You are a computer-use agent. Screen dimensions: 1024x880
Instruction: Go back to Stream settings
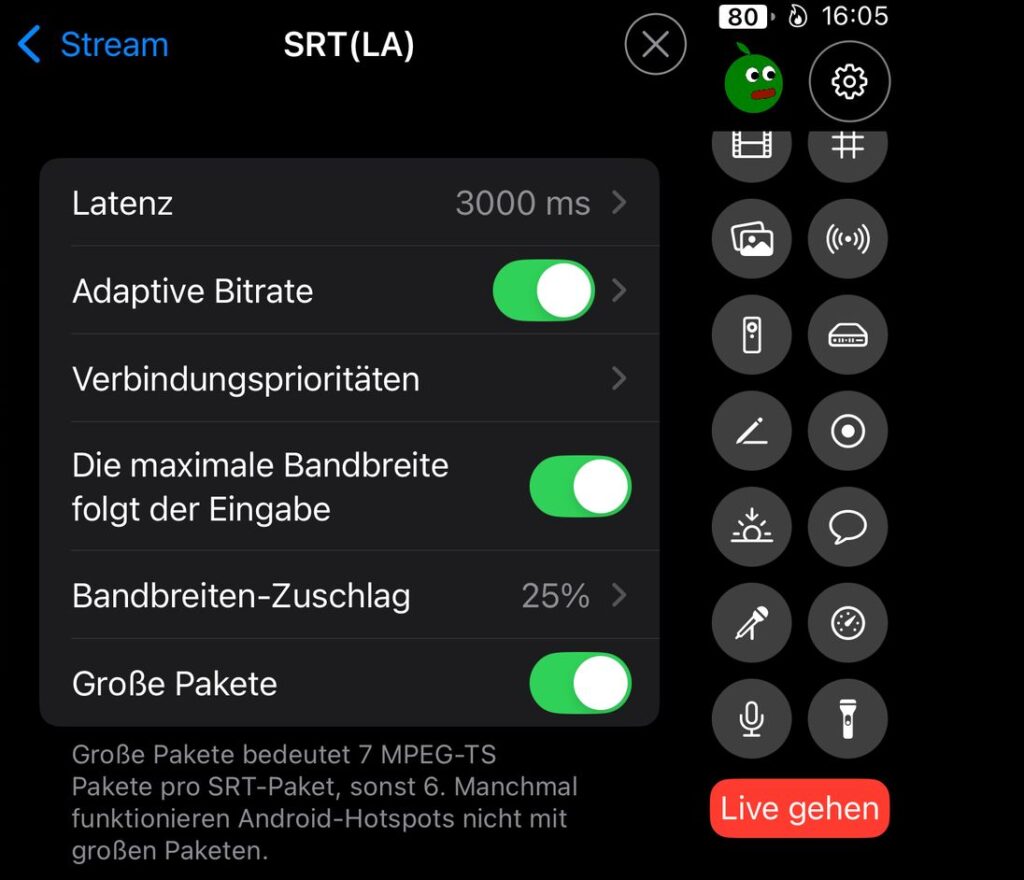[93, 45]
